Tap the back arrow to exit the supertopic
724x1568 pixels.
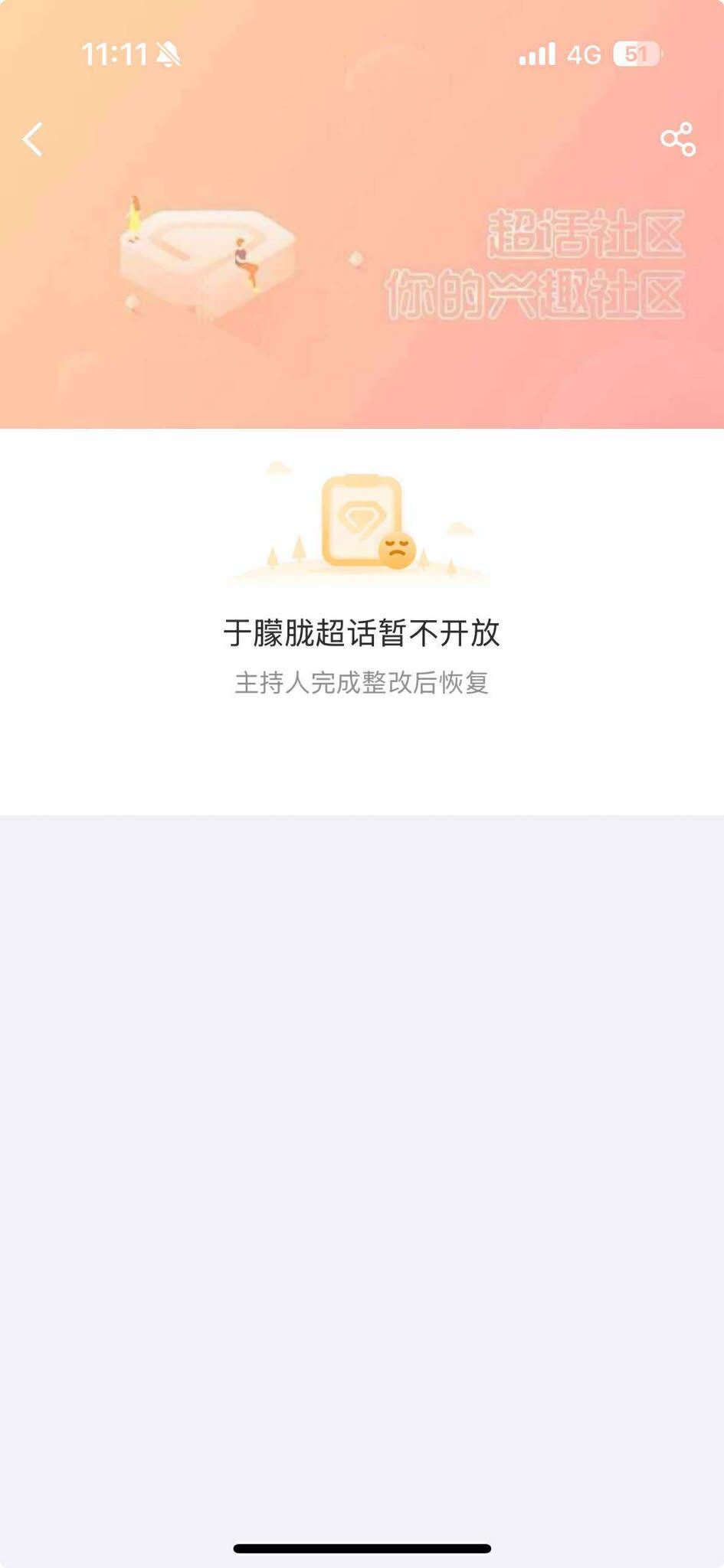pos(32,139)
